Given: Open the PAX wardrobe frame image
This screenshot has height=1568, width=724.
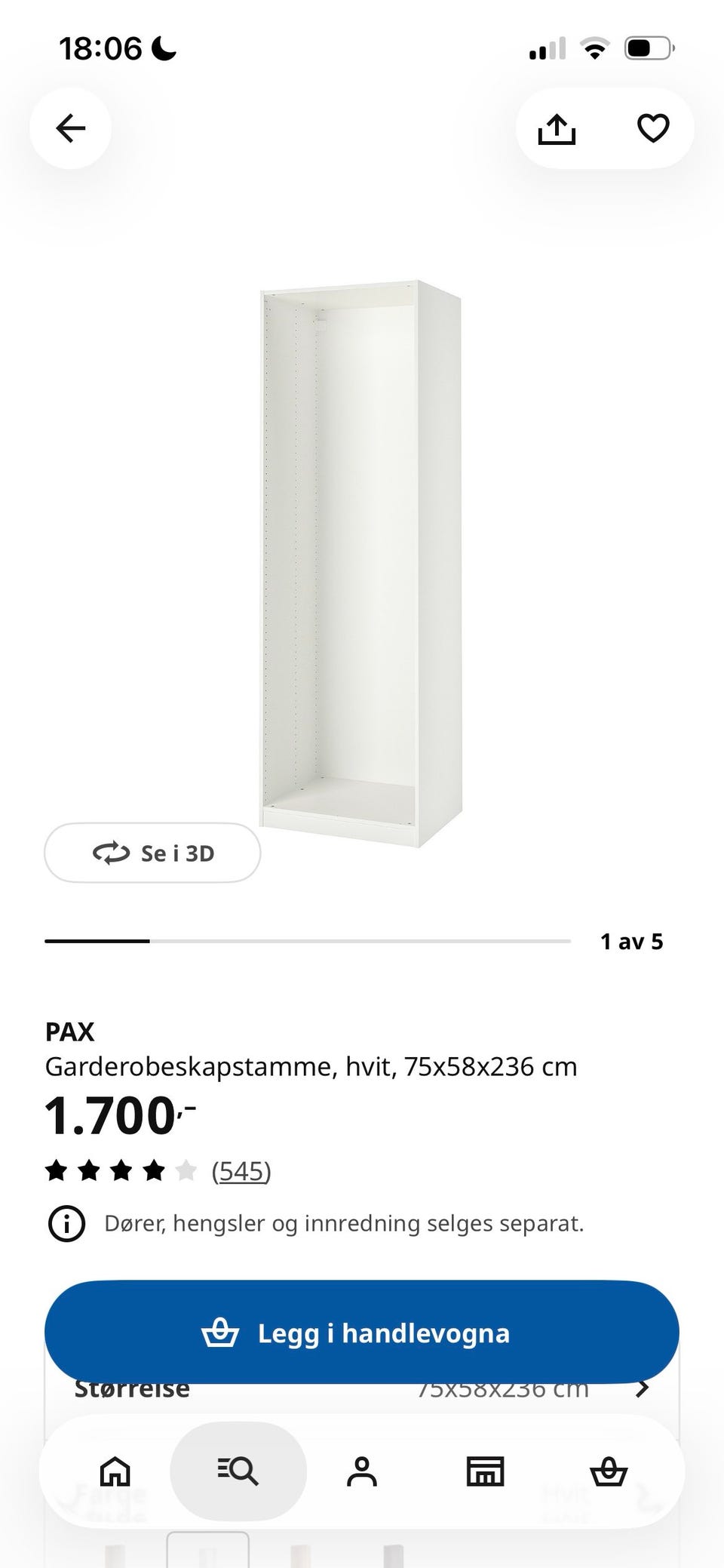Looking at the screenshot, I should point(360,563).
